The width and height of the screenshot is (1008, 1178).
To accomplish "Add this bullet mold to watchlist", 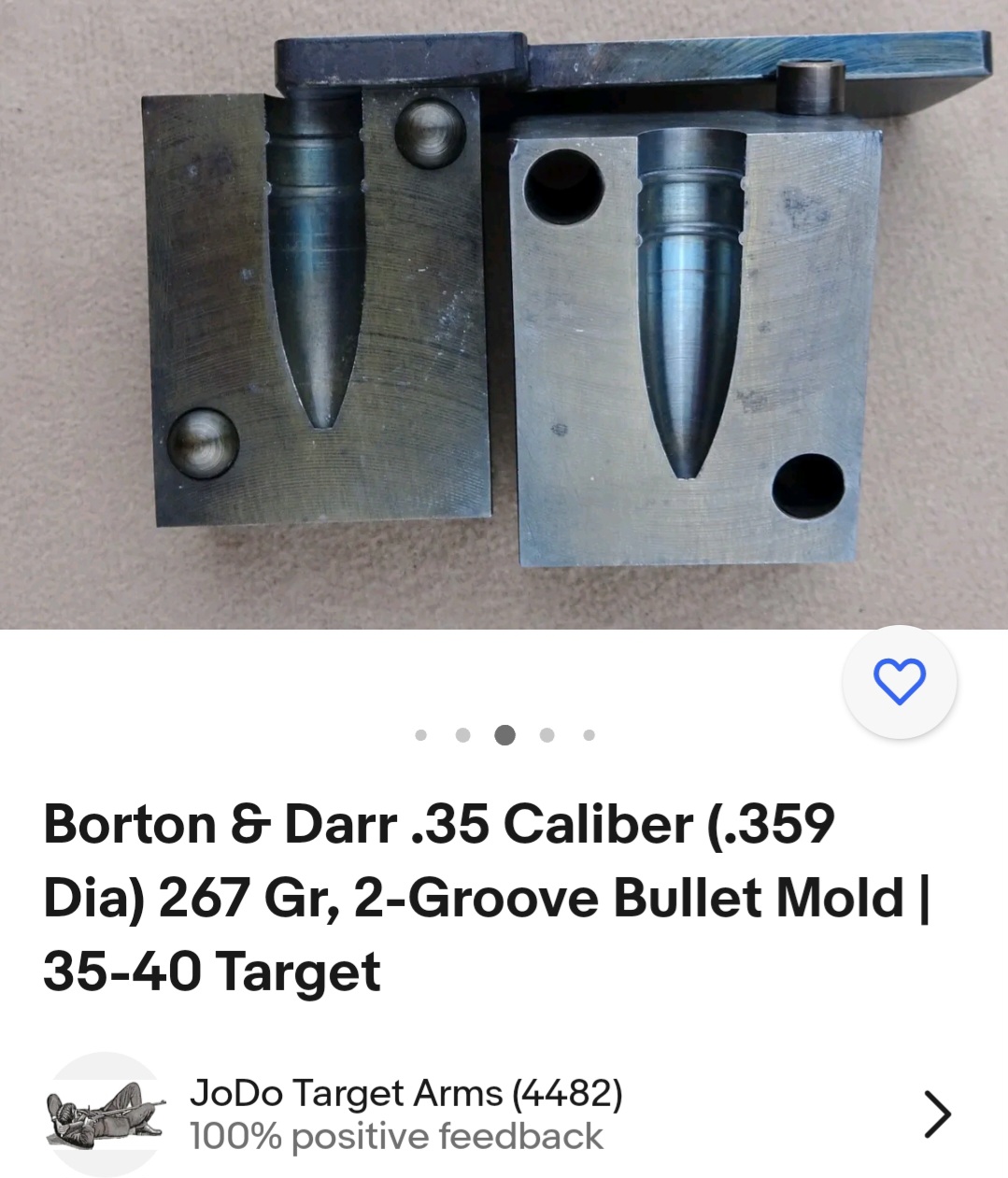I will tap(899, 681).
